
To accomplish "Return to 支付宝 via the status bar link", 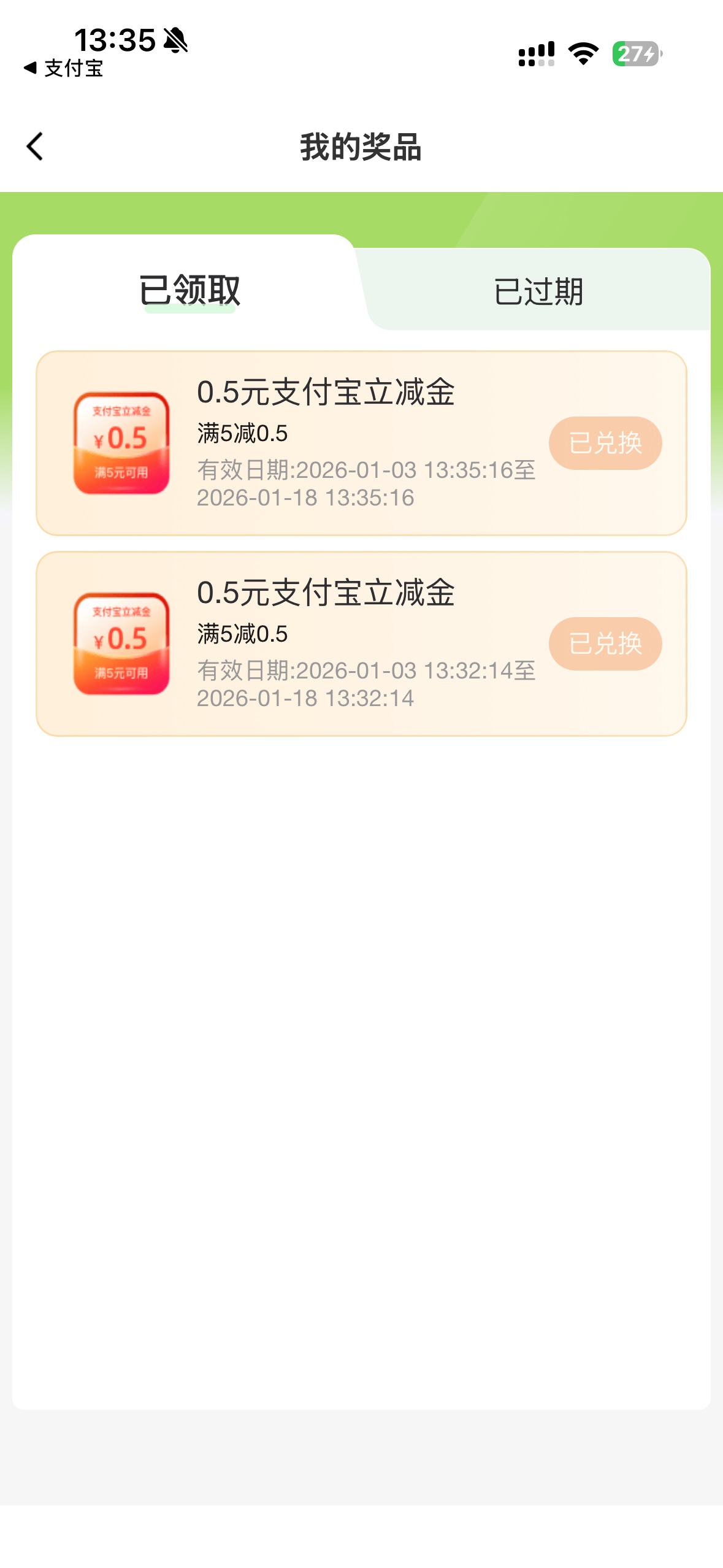I will tap(64, 68).
